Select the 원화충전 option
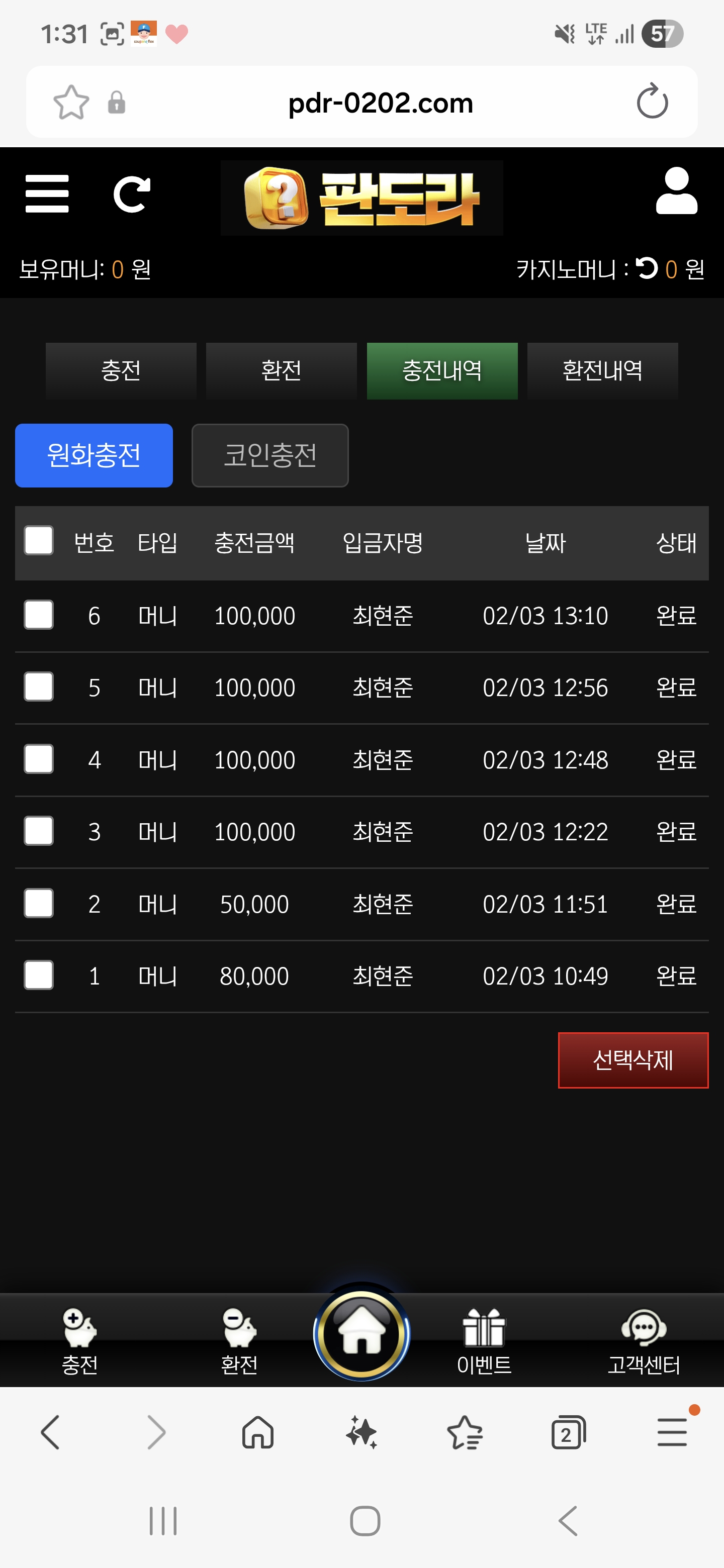 point(94,455)
